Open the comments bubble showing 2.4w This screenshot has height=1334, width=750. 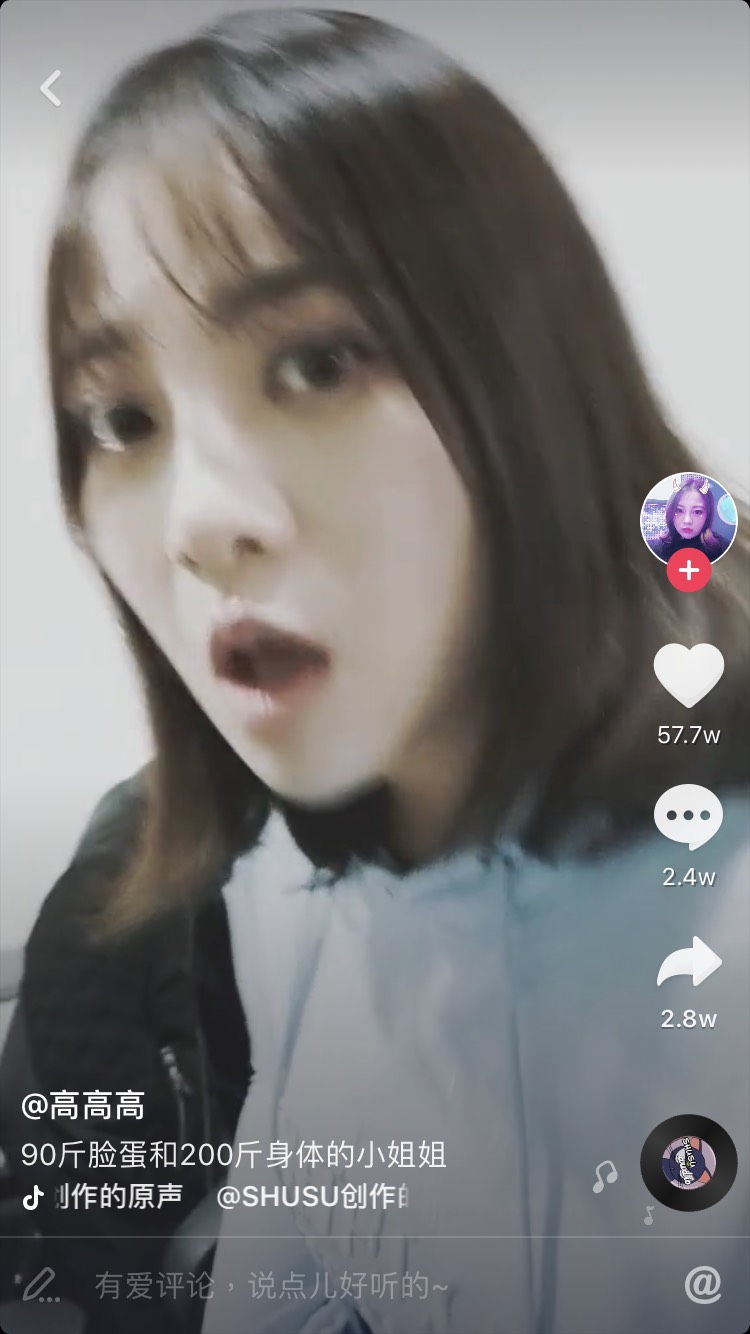coord(688,818)
